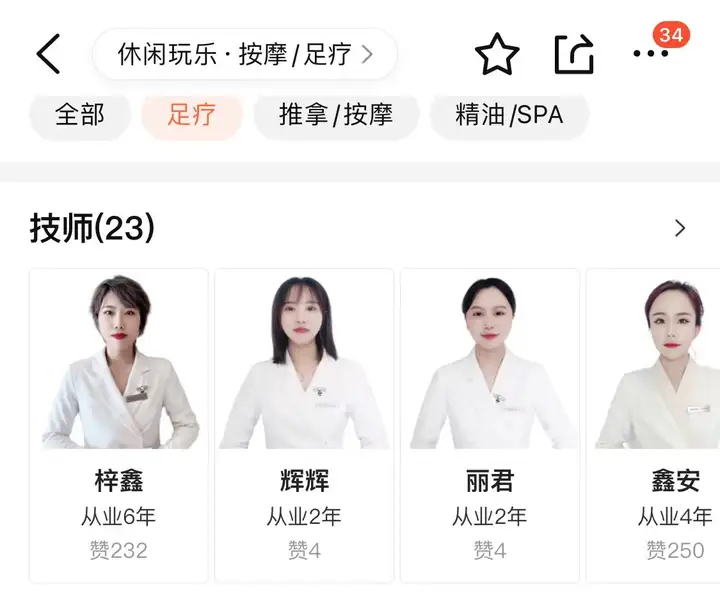Image resolution: width=720 pixels, height=595 pixels.
Task: Switch to 精油/SPA filter
Action: [x=509, y=114]
